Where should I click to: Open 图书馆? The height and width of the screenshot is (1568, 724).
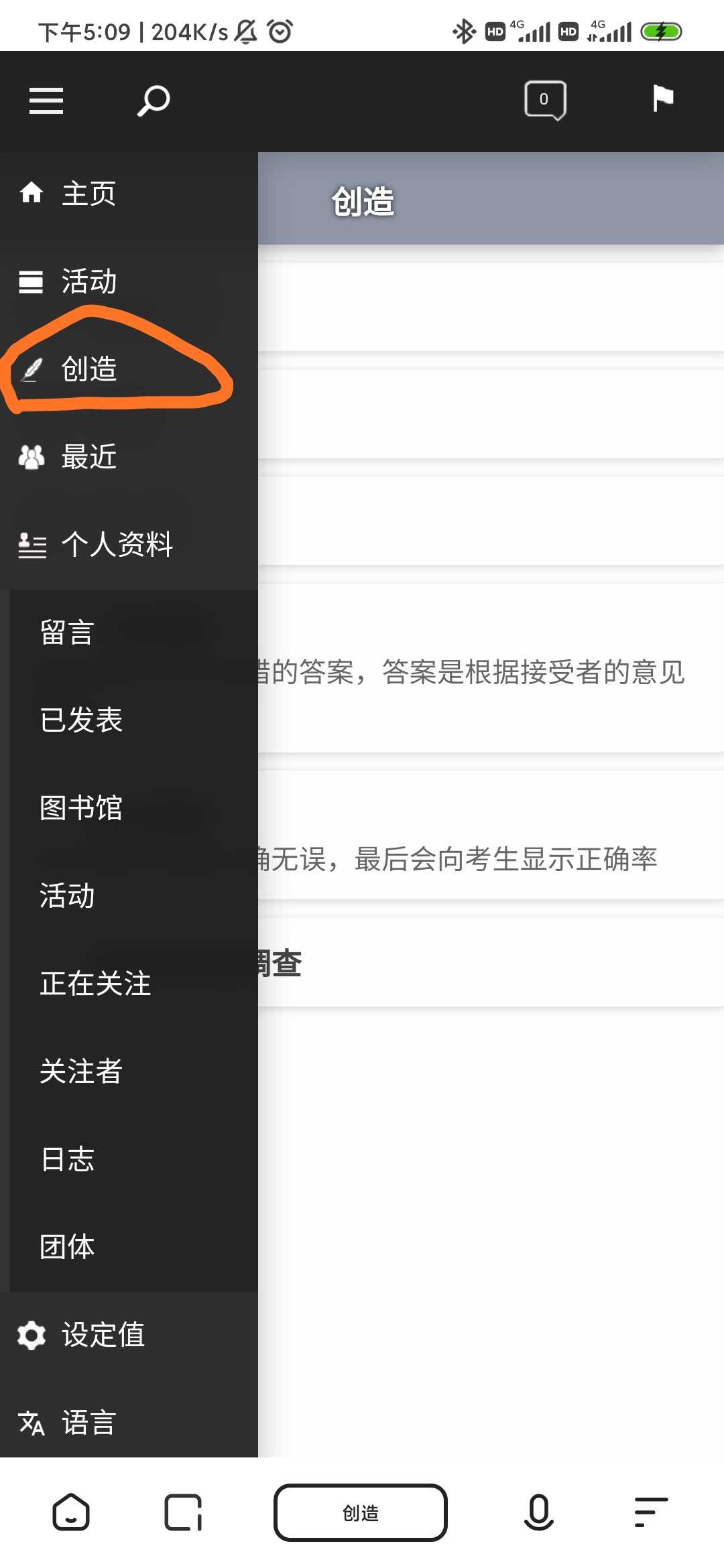133,808
